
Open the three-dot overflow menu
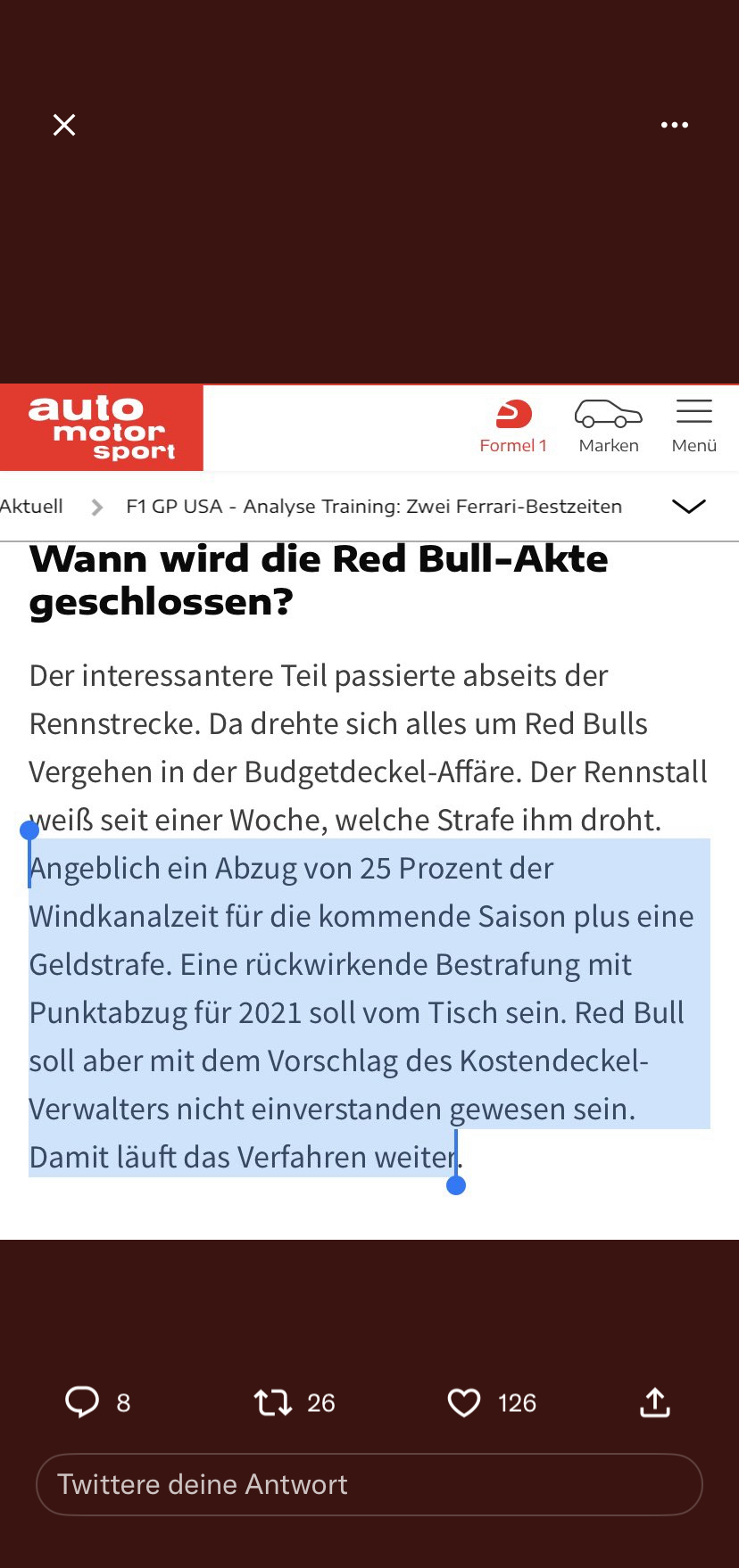(x=675, y=125)
